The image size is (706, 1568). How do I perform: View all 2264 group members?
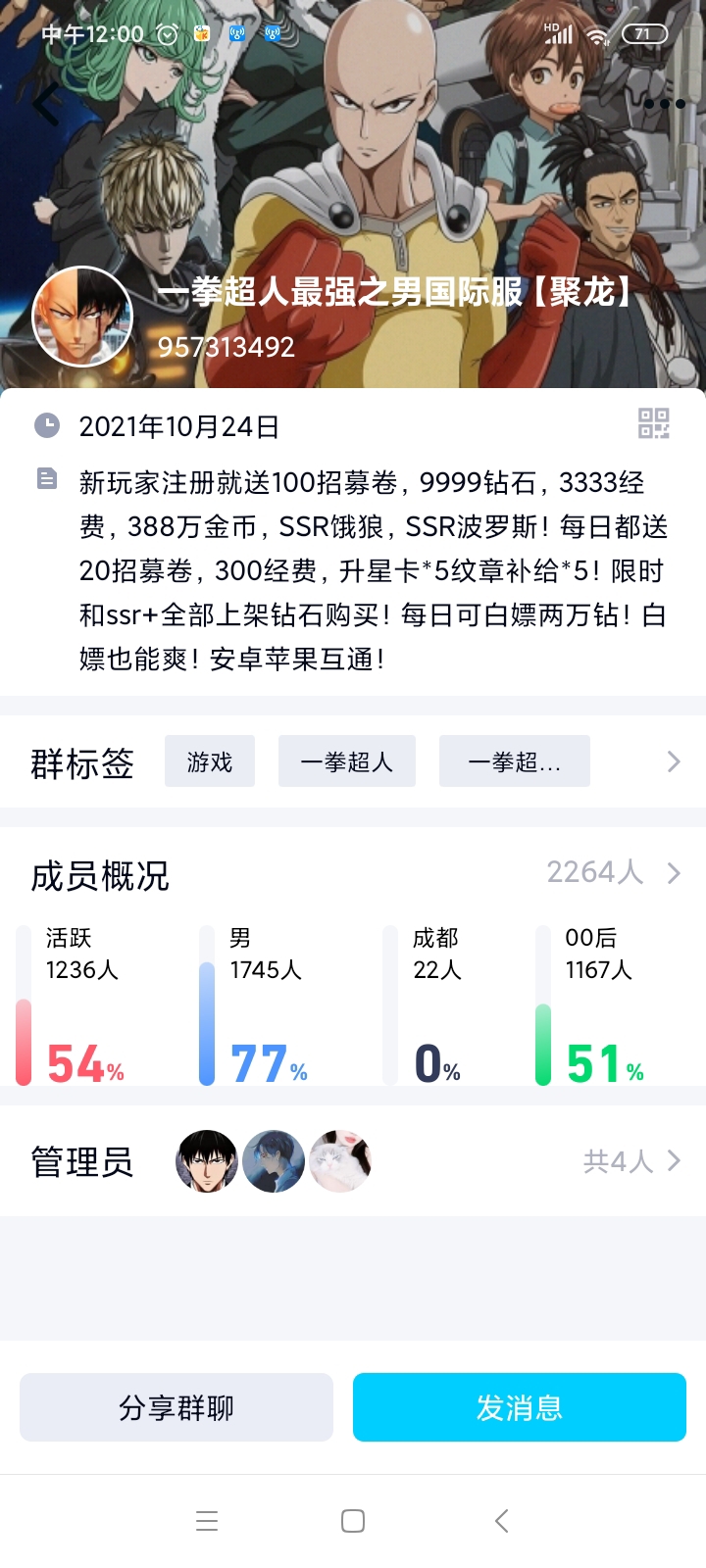(x=612, y=872)
